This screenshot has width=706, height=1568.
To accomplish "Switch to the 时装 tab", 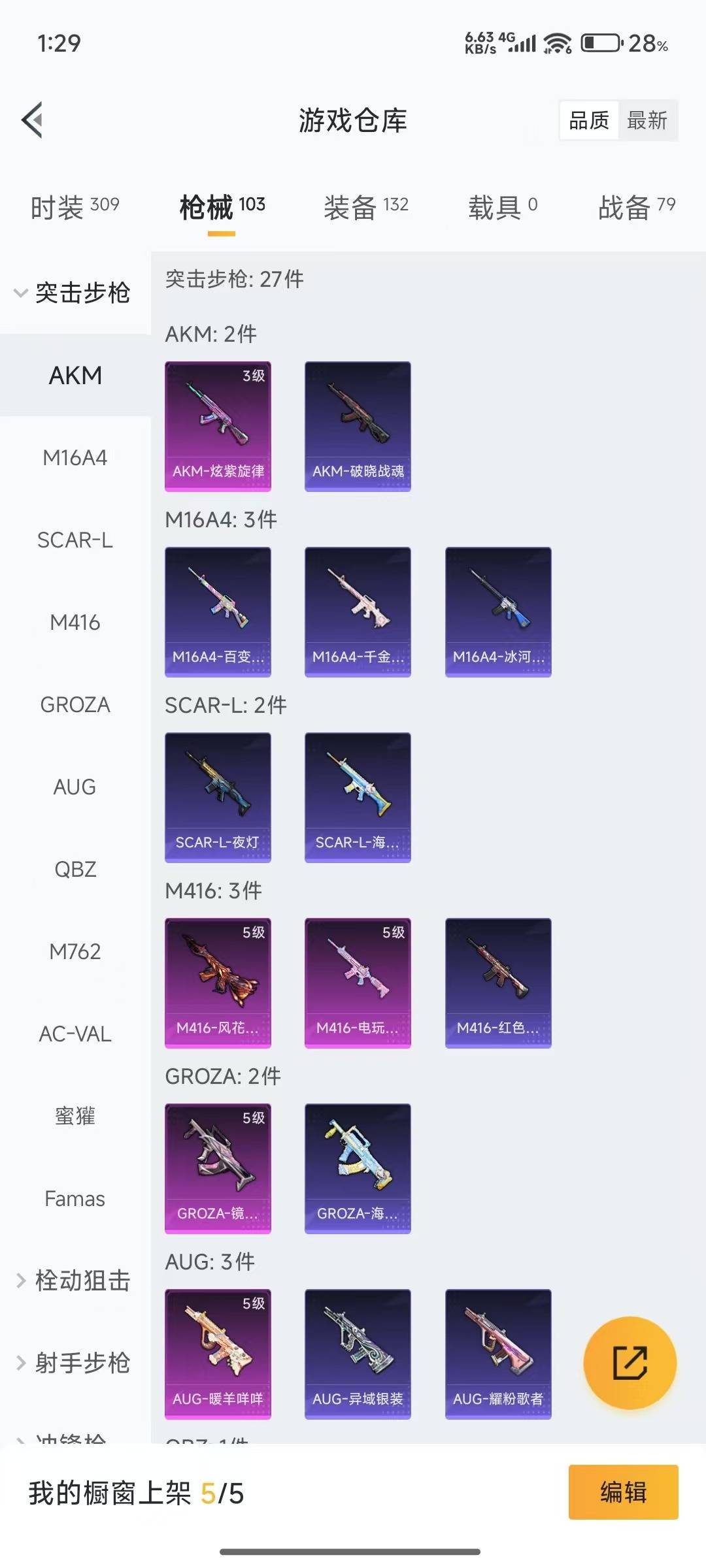I will click(x=75, y=207).
